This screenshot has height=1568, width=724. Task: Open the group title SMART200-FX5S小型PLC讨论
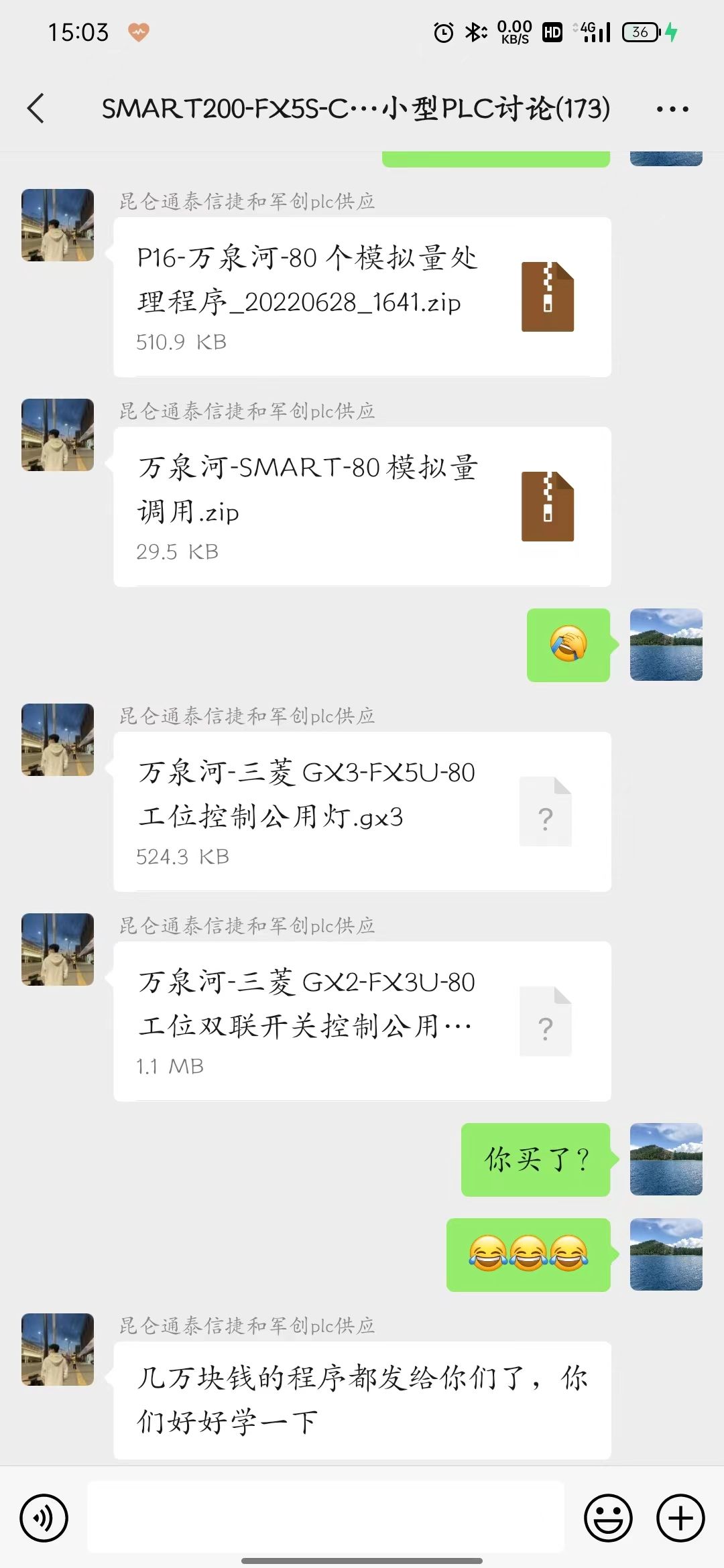[x=355, y=109]
